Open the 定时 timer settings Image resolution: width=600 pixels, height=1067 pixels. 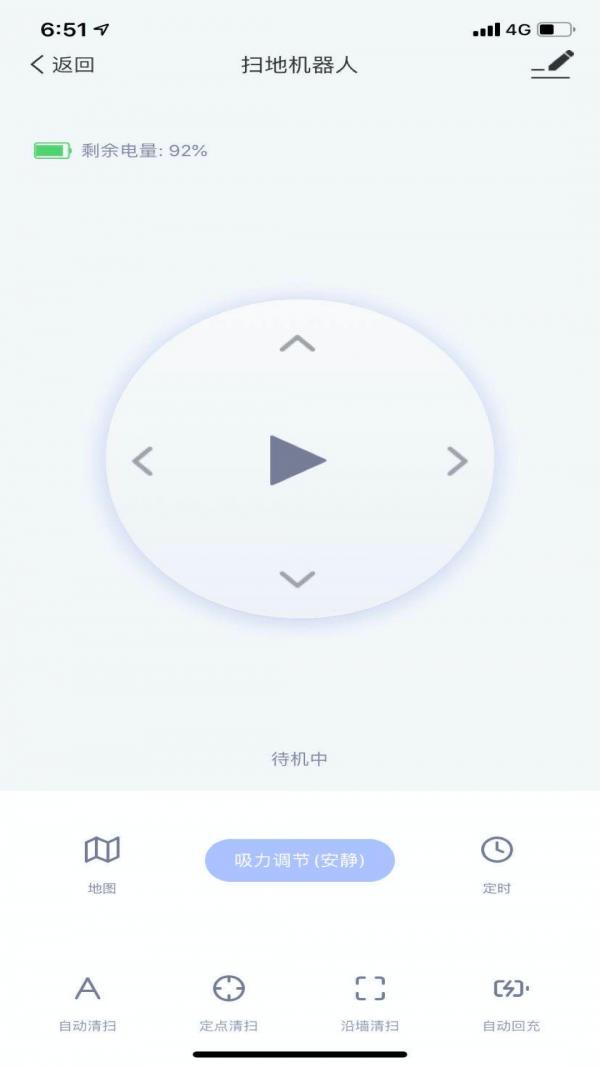coord(496,862)
